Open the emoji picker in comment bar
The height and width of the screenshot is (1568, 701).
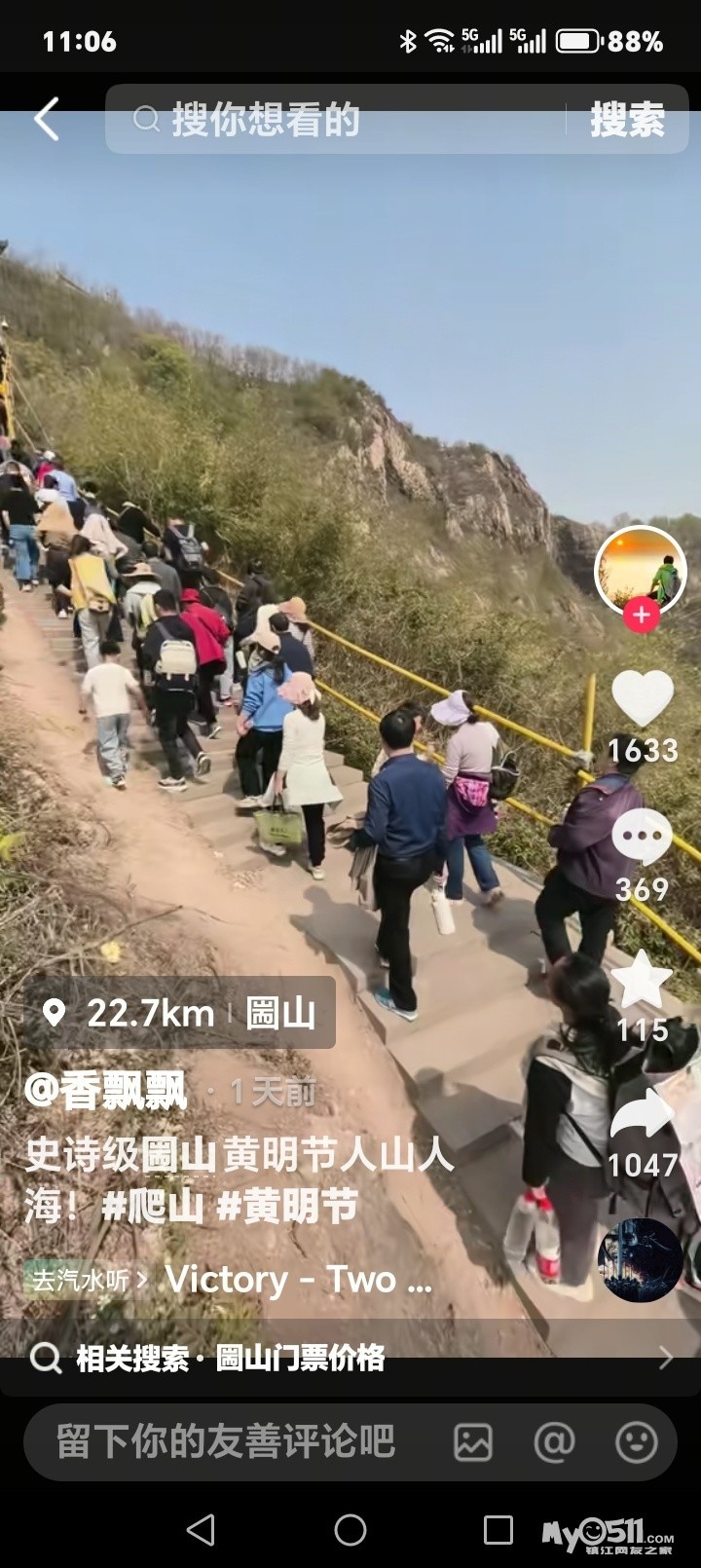coord(637,1442)
